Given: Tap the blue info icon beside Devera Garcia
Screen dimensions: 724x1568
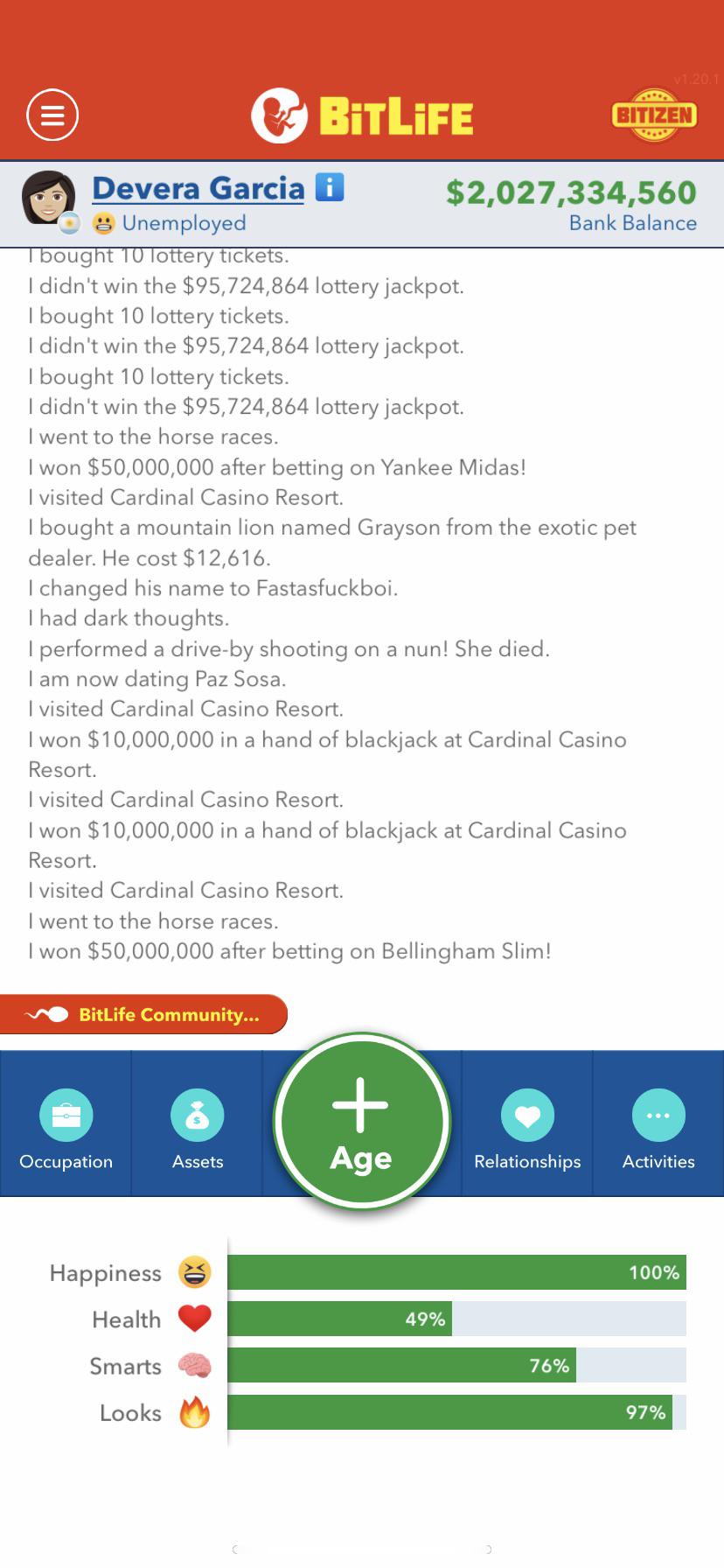Looking at the screenshot, I should [x=329, y=187].
